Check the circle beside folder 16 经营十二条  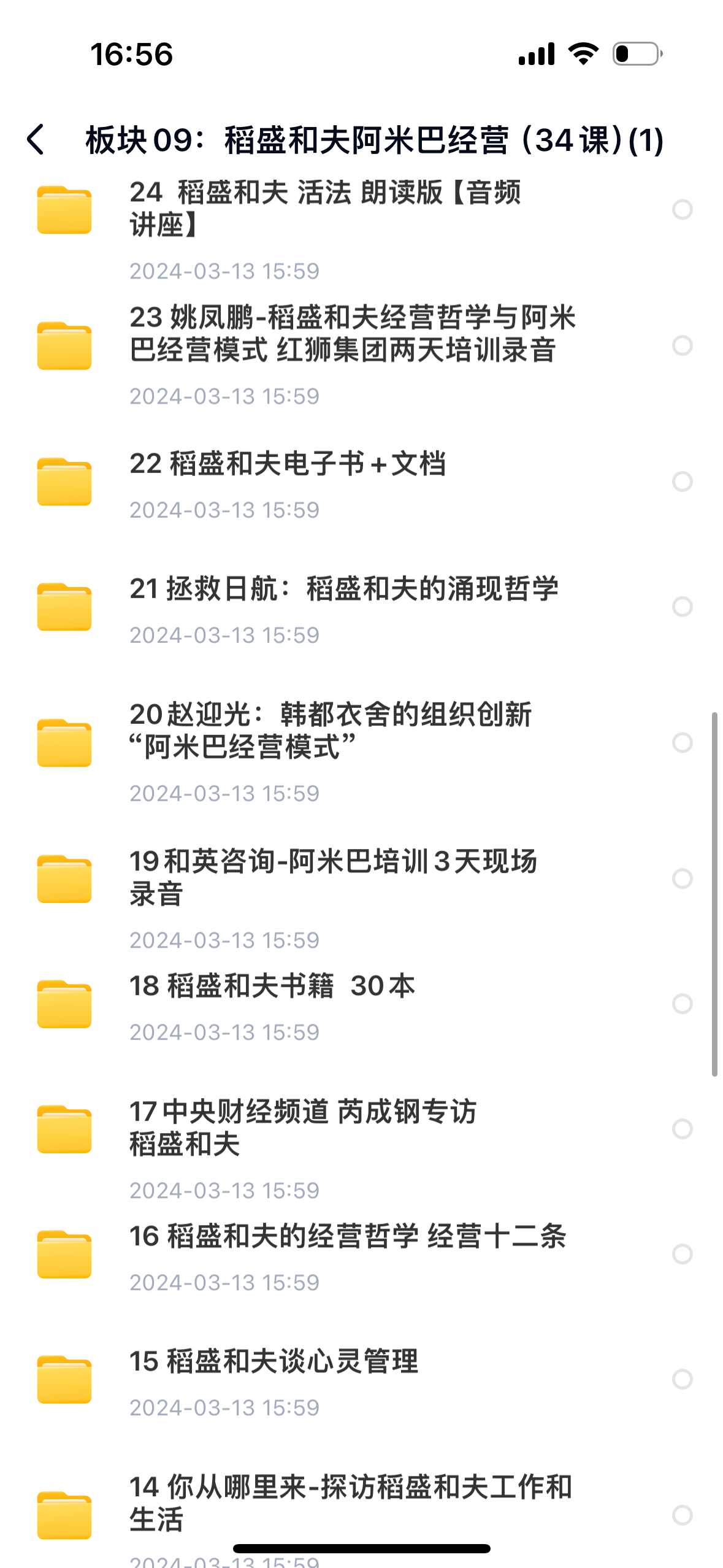click(682, 1254)
